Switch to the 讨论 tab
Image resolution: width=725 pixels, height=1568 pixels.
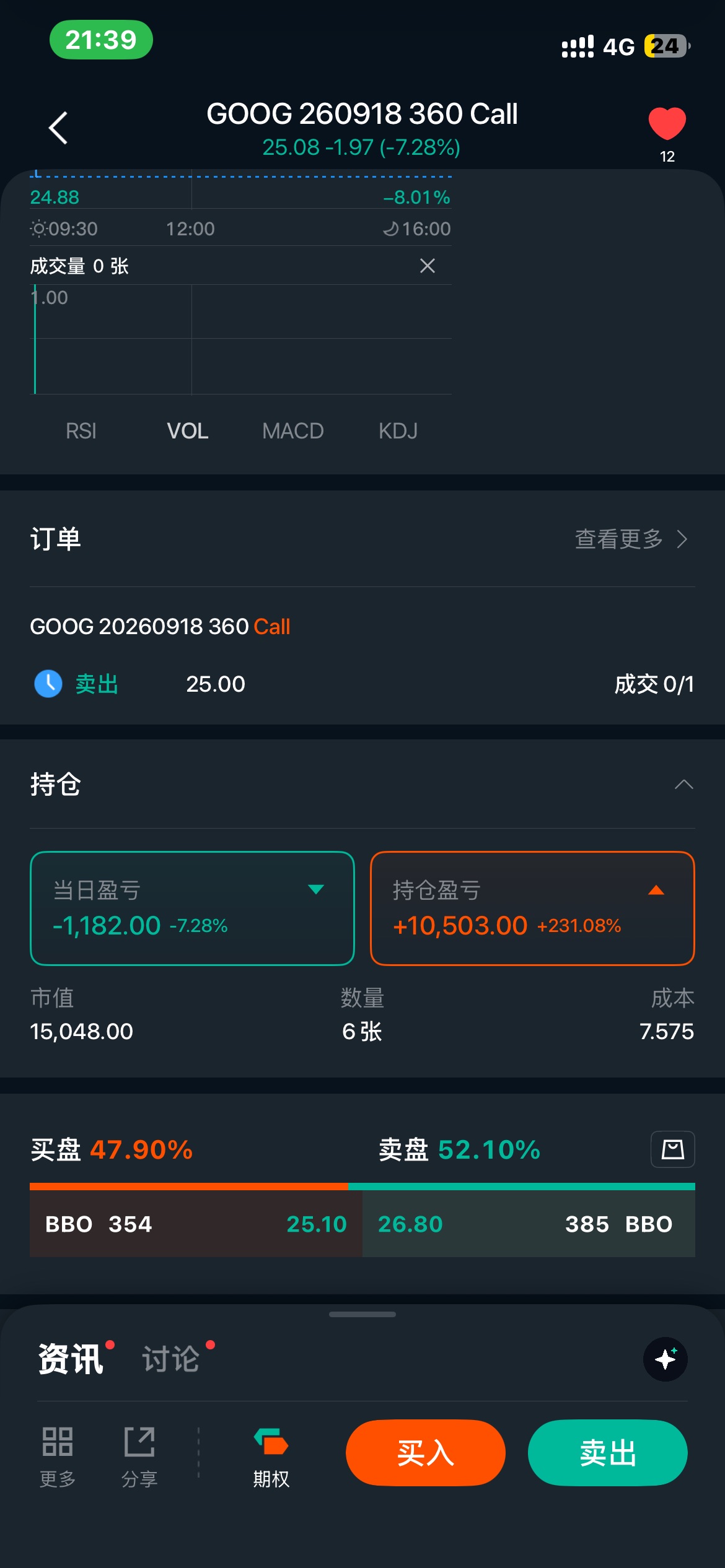[171, 1359]
